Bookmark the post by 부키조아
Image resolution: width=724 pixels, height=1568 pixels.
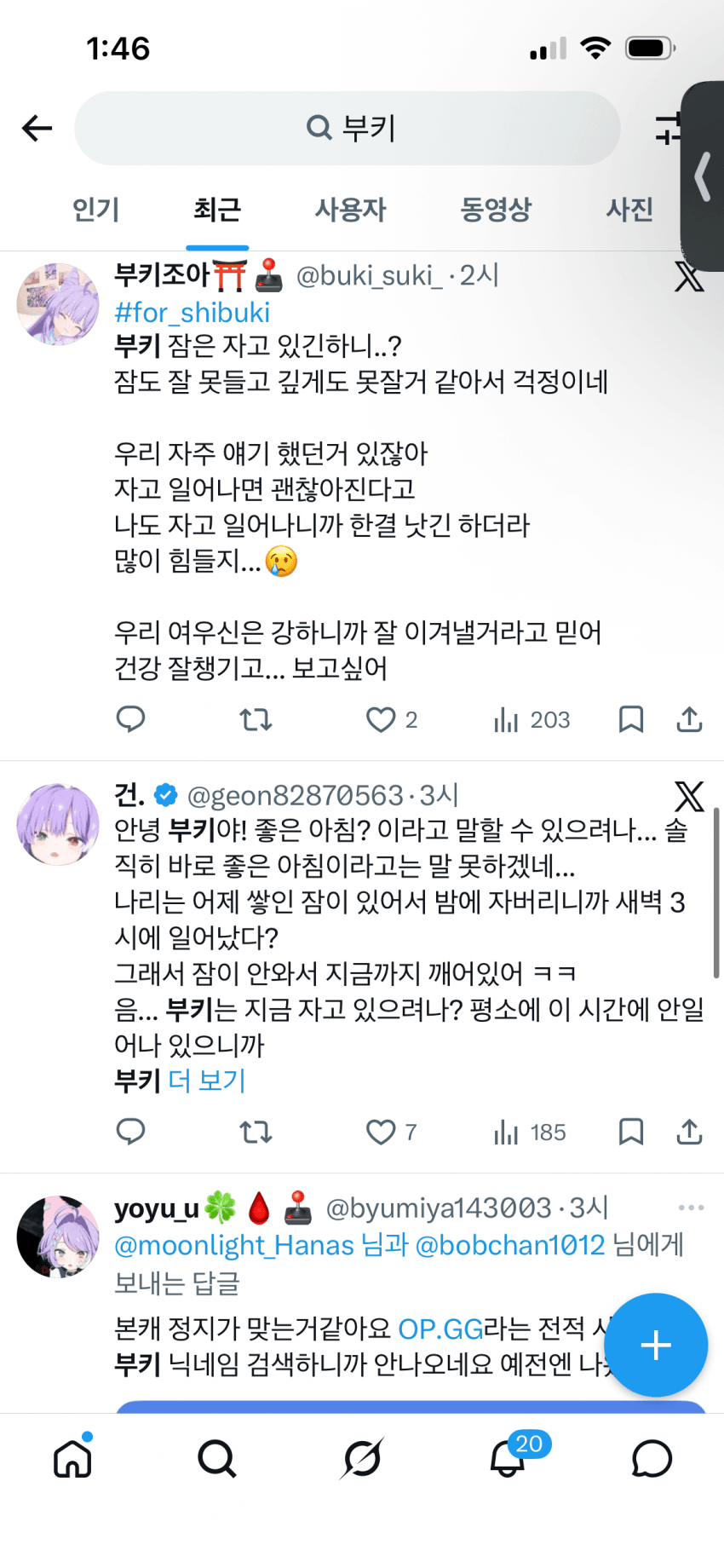[630, 720]
